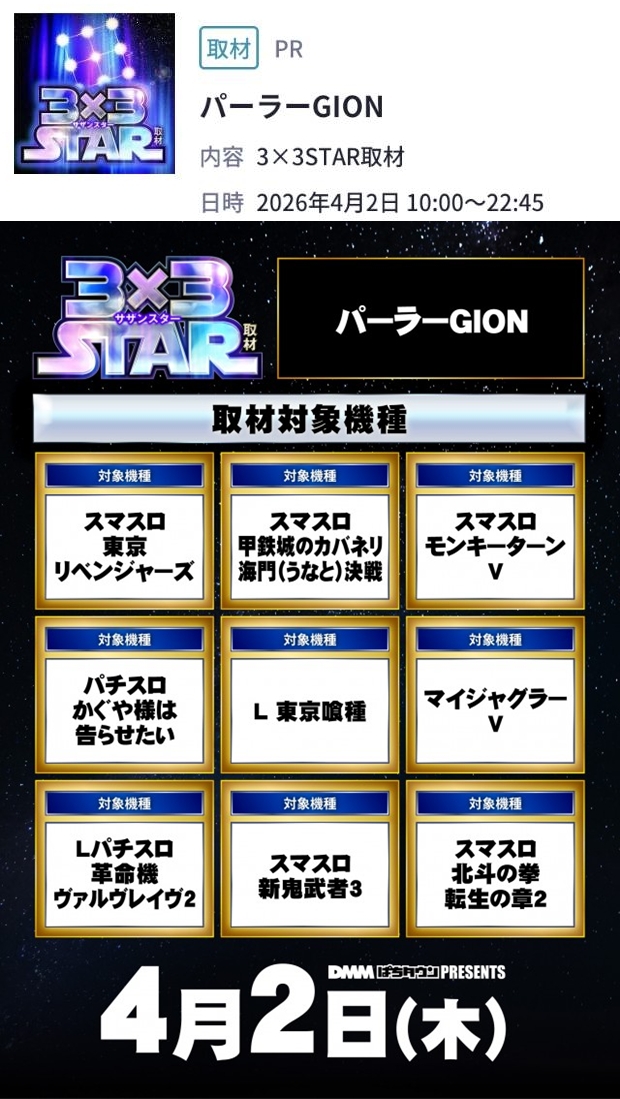Open the 3×3 STAR event thumbnail

point(94,93)
